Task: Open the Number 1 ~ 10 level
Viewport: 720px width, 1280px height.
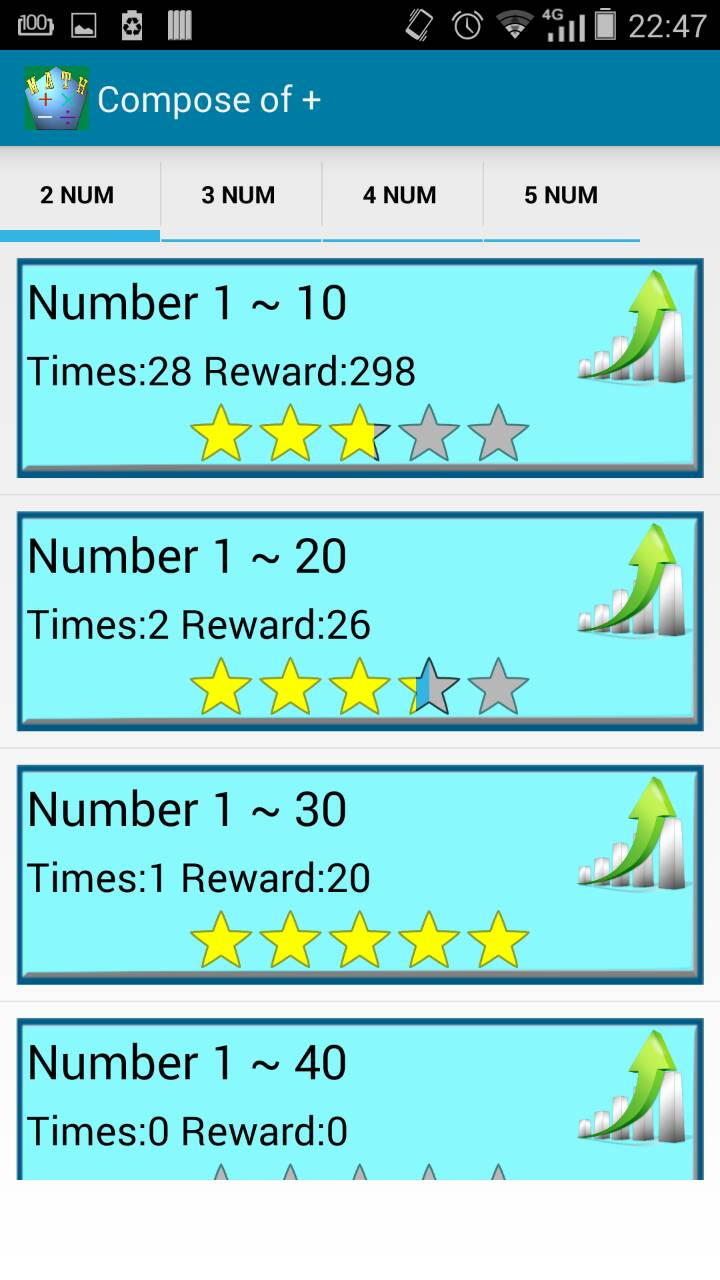Action: 360,368
